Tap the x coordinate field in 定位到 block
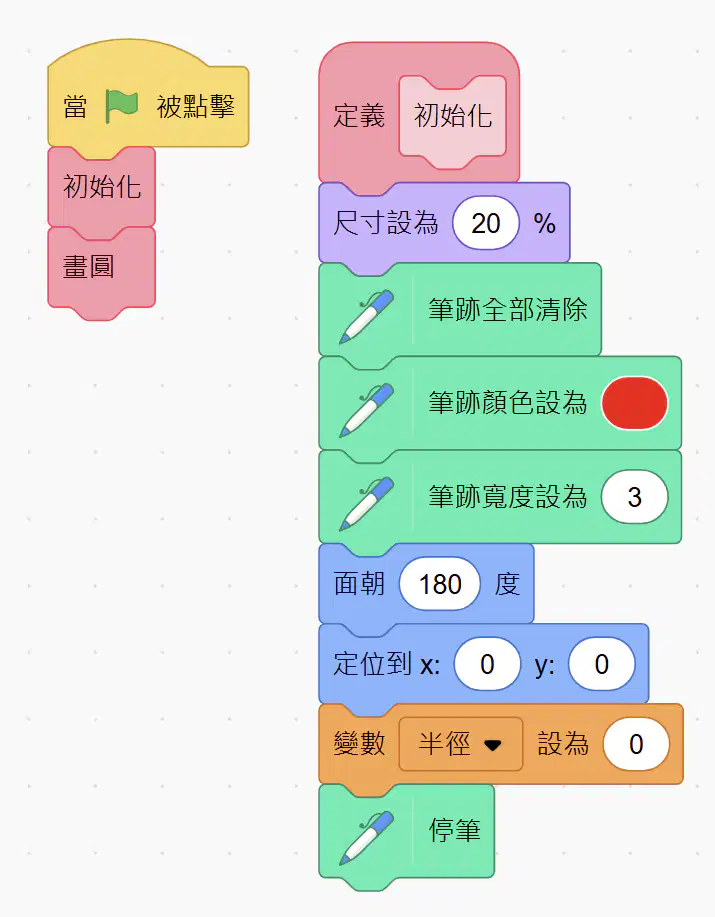This screenshot has height=917, width=715. [x=487, y=664]
